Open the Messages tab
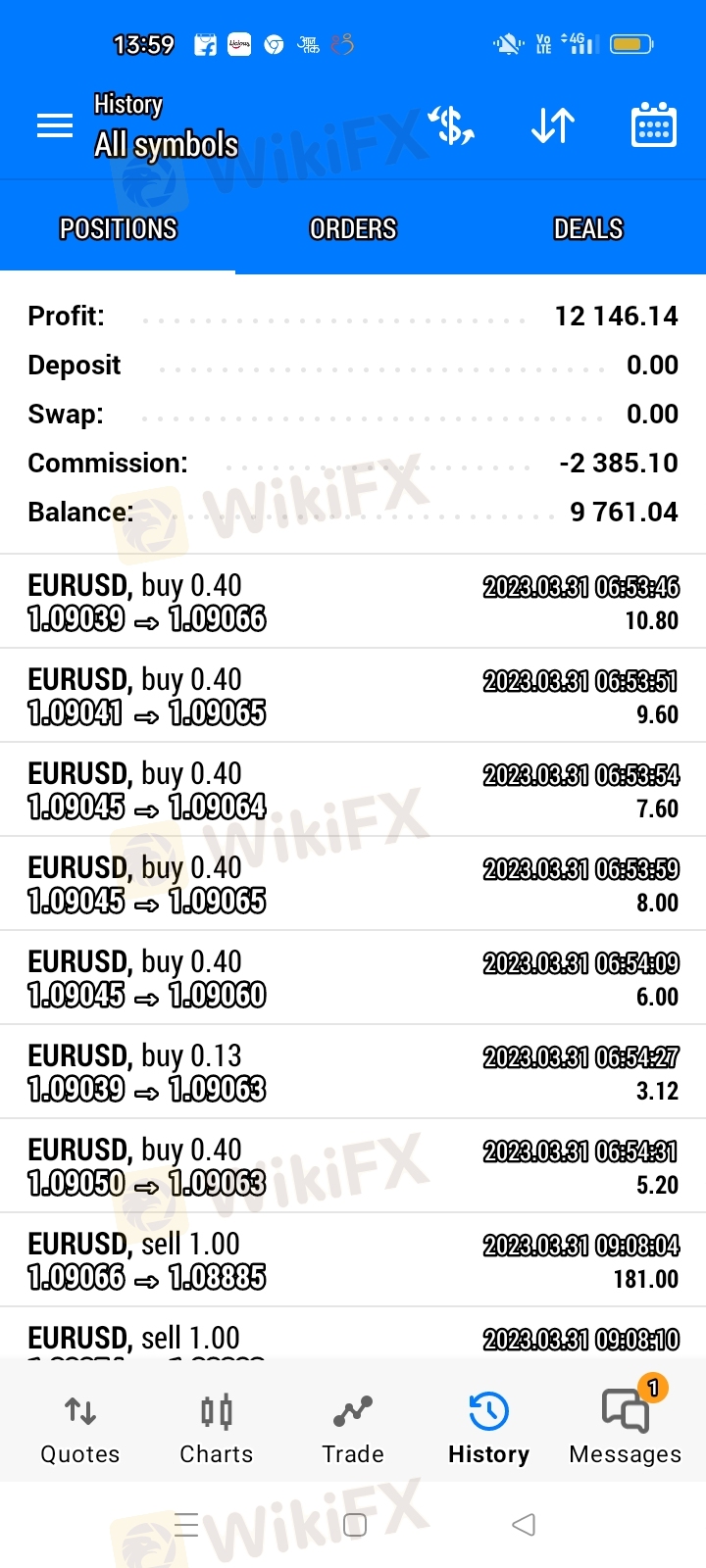 point(626,1429)
